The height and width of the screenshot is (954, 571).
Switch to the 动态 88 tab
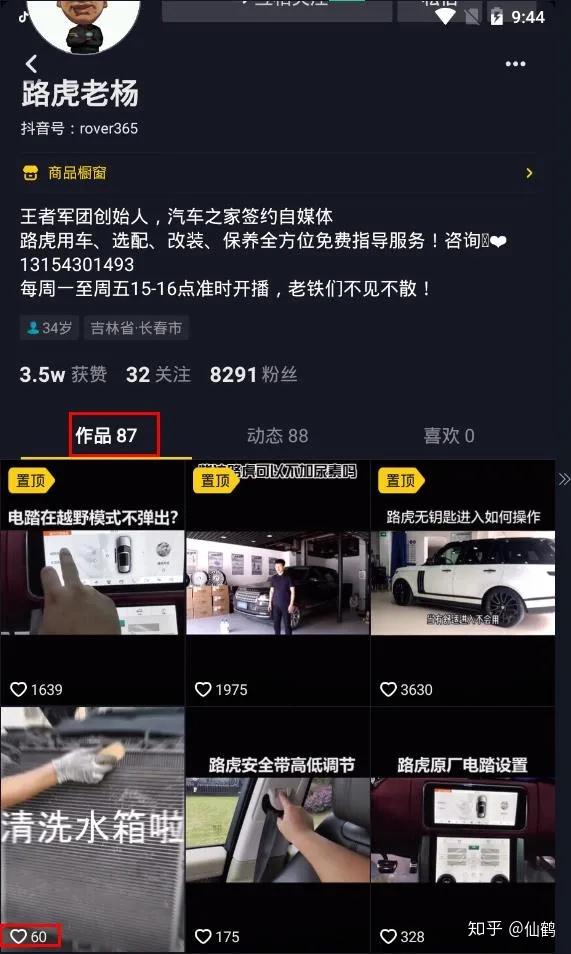point(278,436)
